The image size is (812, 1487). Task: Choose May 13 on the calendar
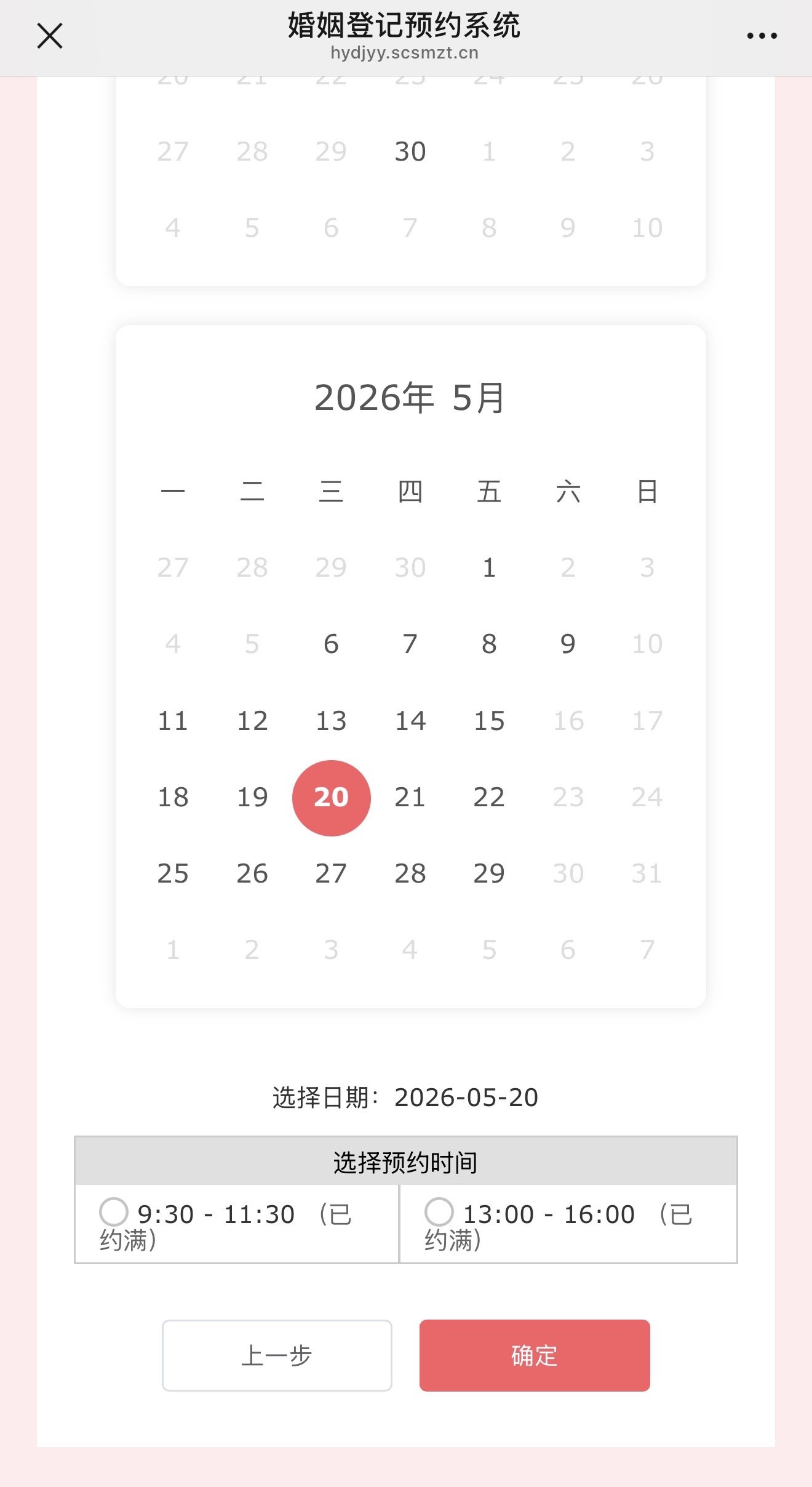(x=331, y=721)
